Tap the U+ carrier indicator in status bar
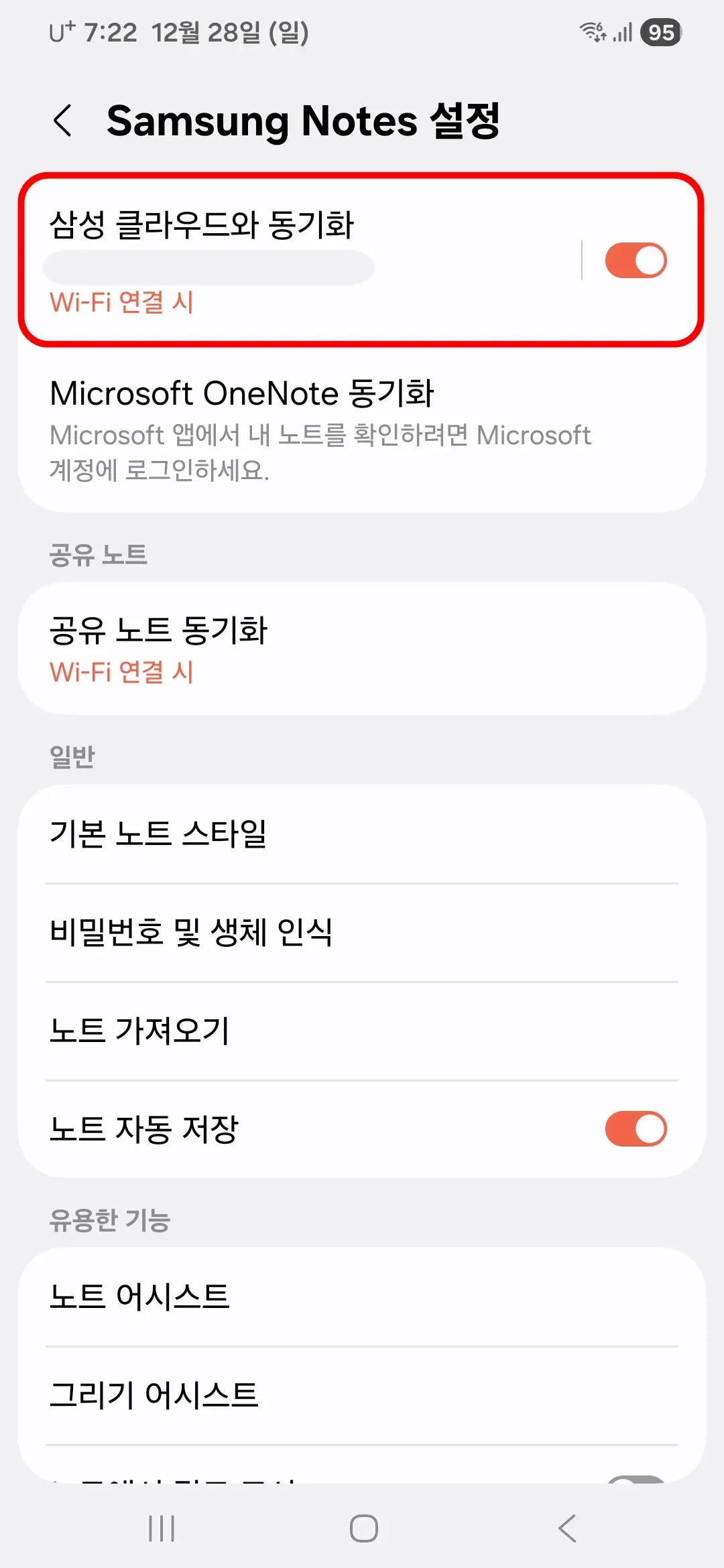Screen dimensions: 724x1568 tap(60, 30)
